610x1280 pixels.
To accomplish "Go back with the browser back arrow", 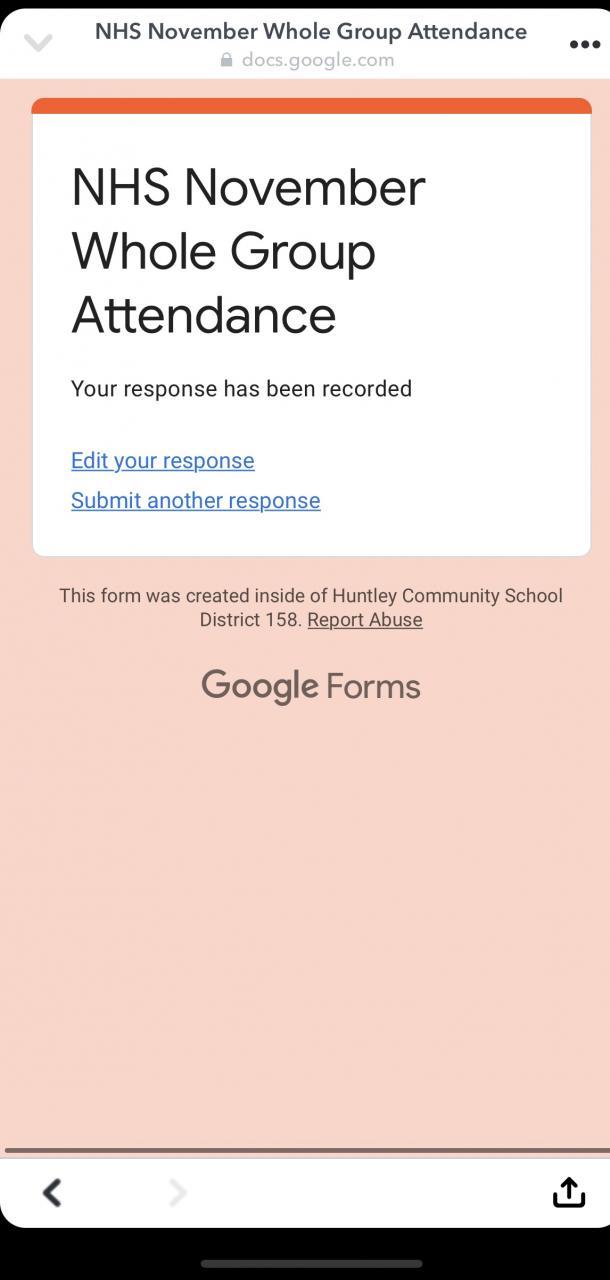I will click(x=52, y=1192).
